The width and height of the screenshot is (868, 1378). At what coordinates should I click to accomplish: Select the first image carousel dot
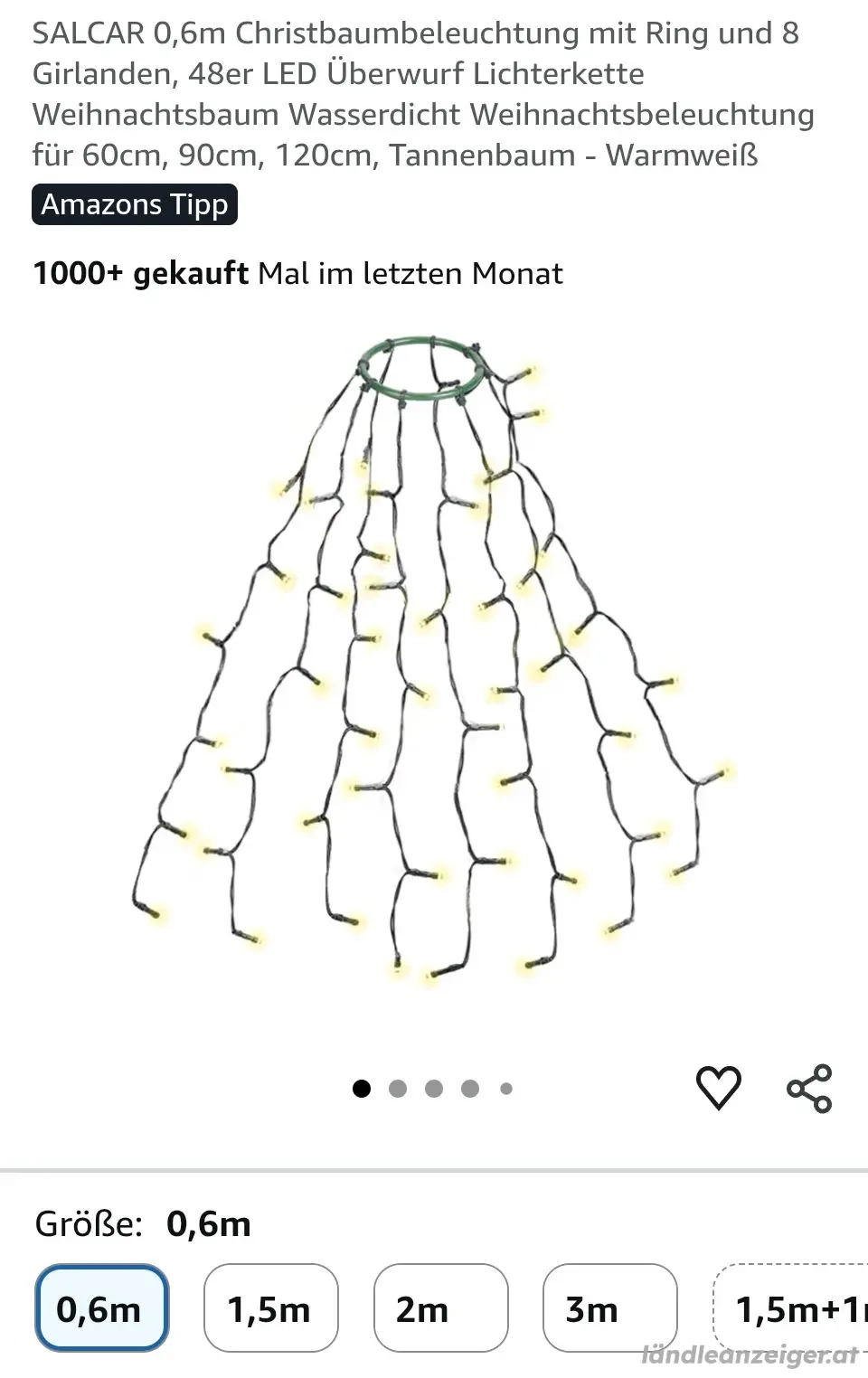point(363,1089)
